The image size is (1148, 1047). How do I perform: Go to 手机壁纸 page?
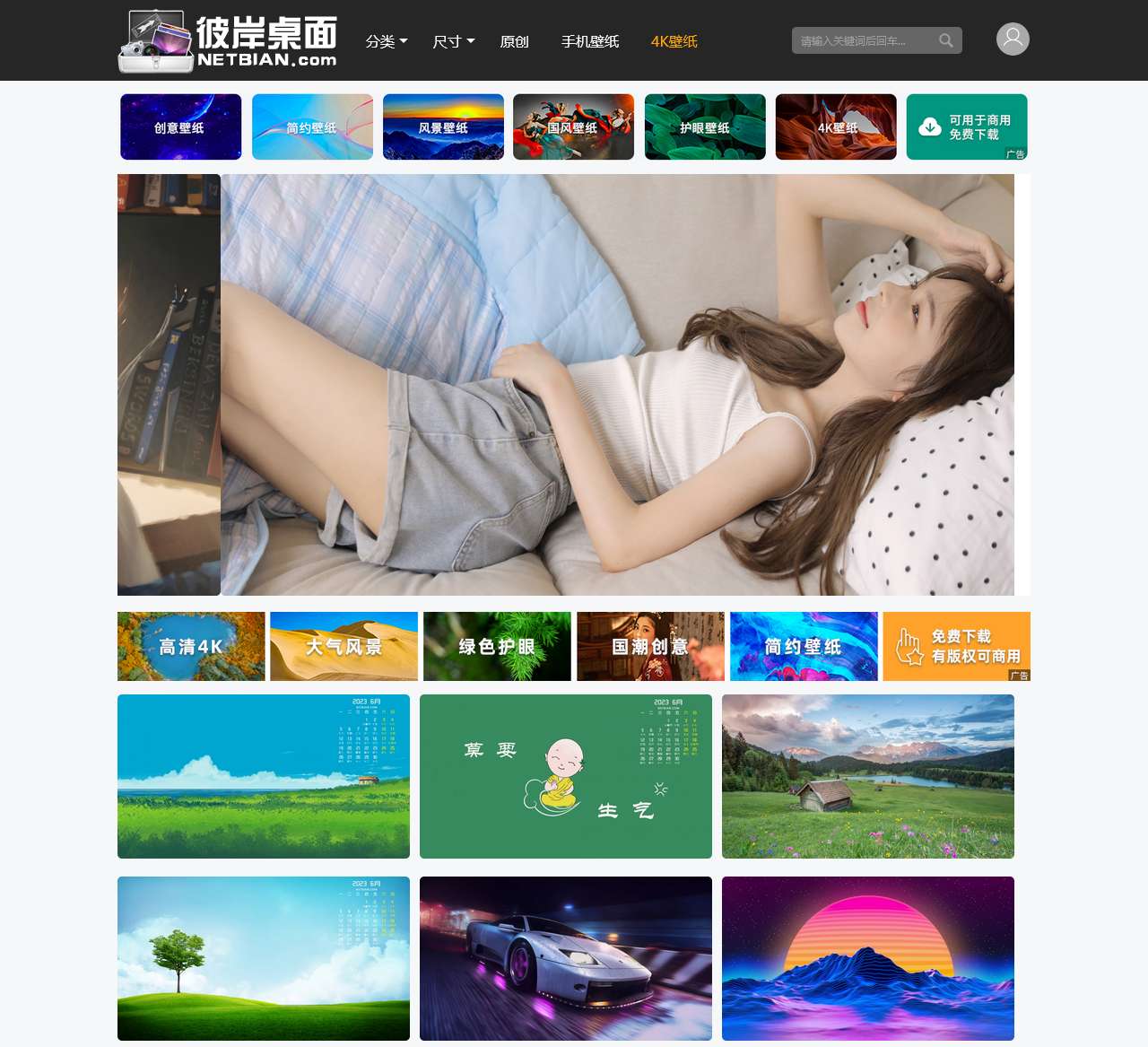click(589, 41)
